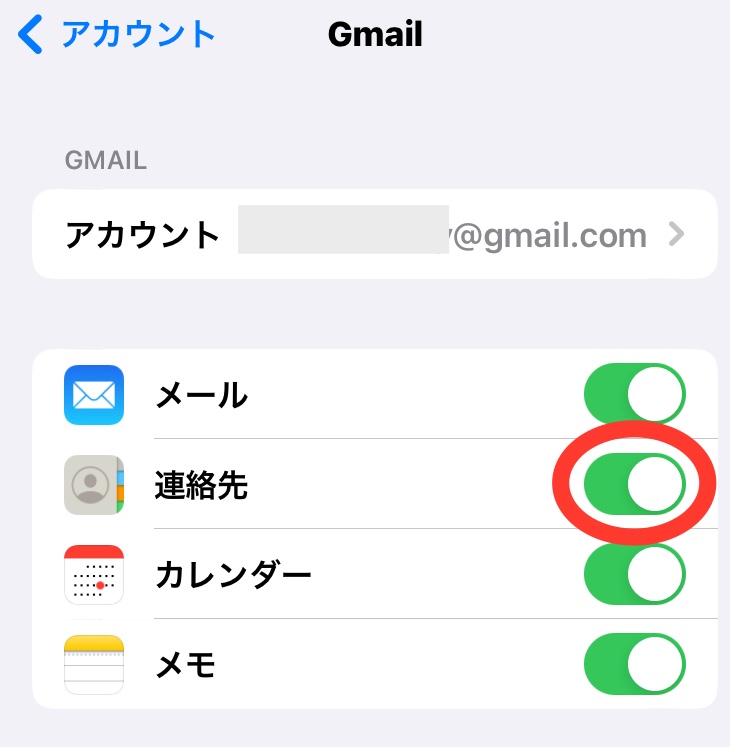
Task: Toggle the メール switch off
Action: coord(634,394)
